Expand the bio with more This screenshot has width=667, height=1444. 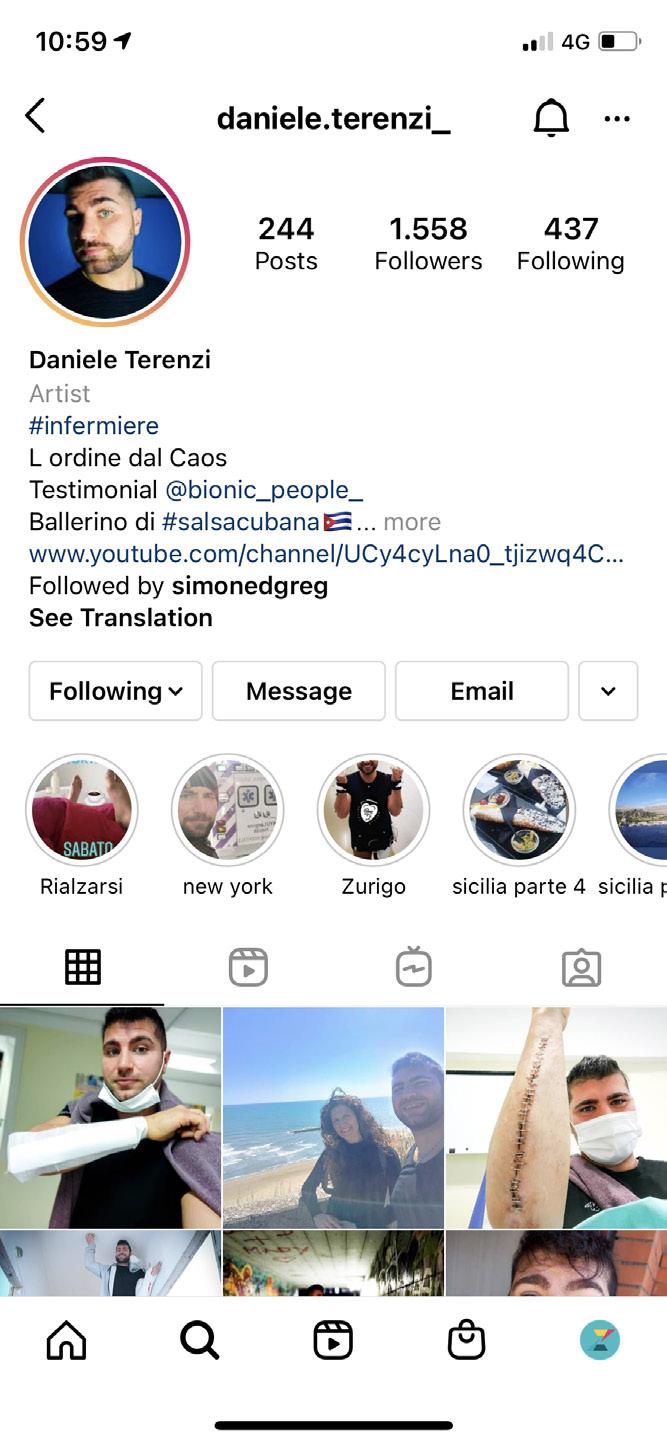(x=411, y=522)
